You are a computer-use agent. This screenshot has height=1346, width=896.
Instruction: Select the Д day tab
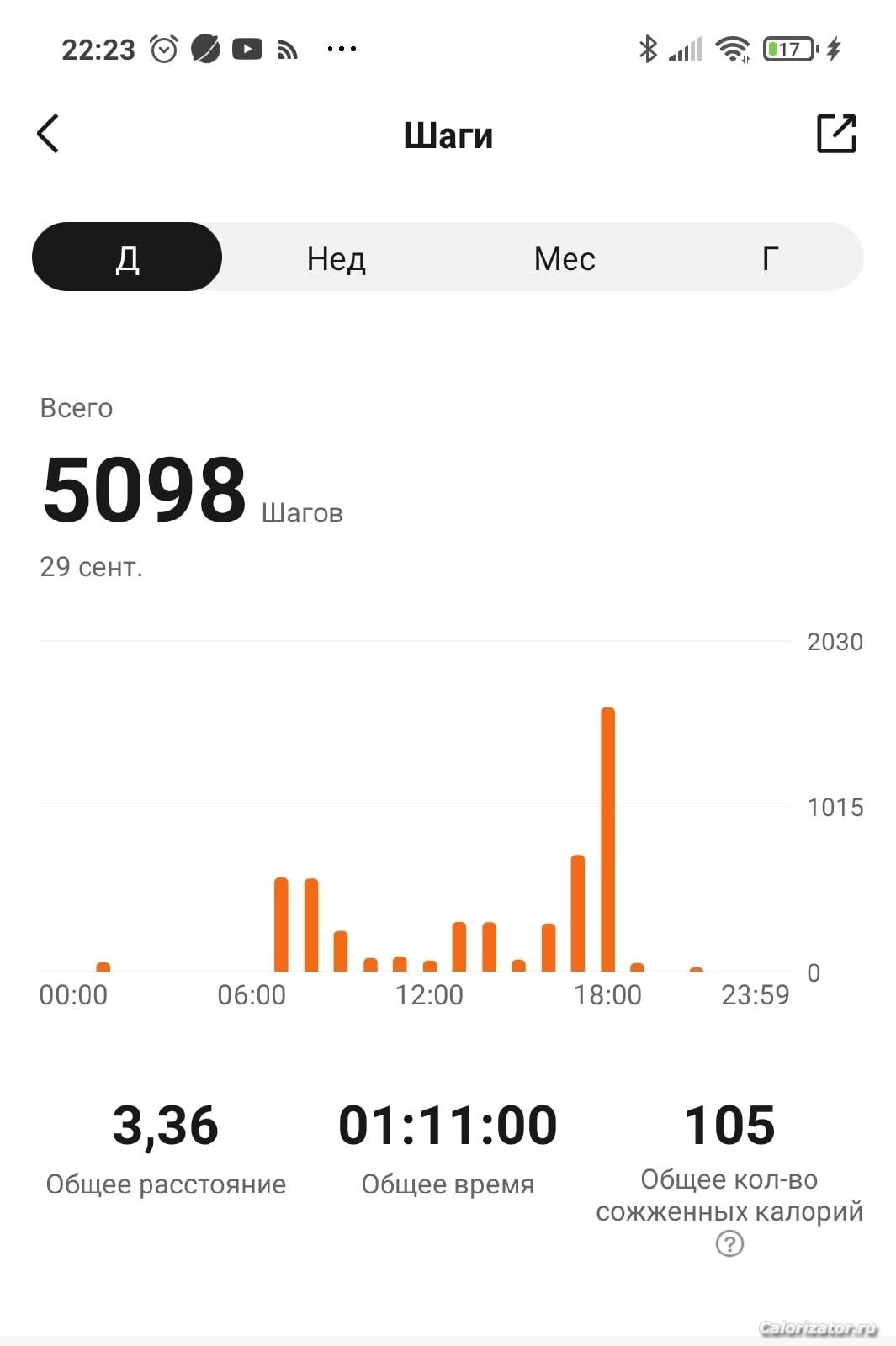point(127,257)
